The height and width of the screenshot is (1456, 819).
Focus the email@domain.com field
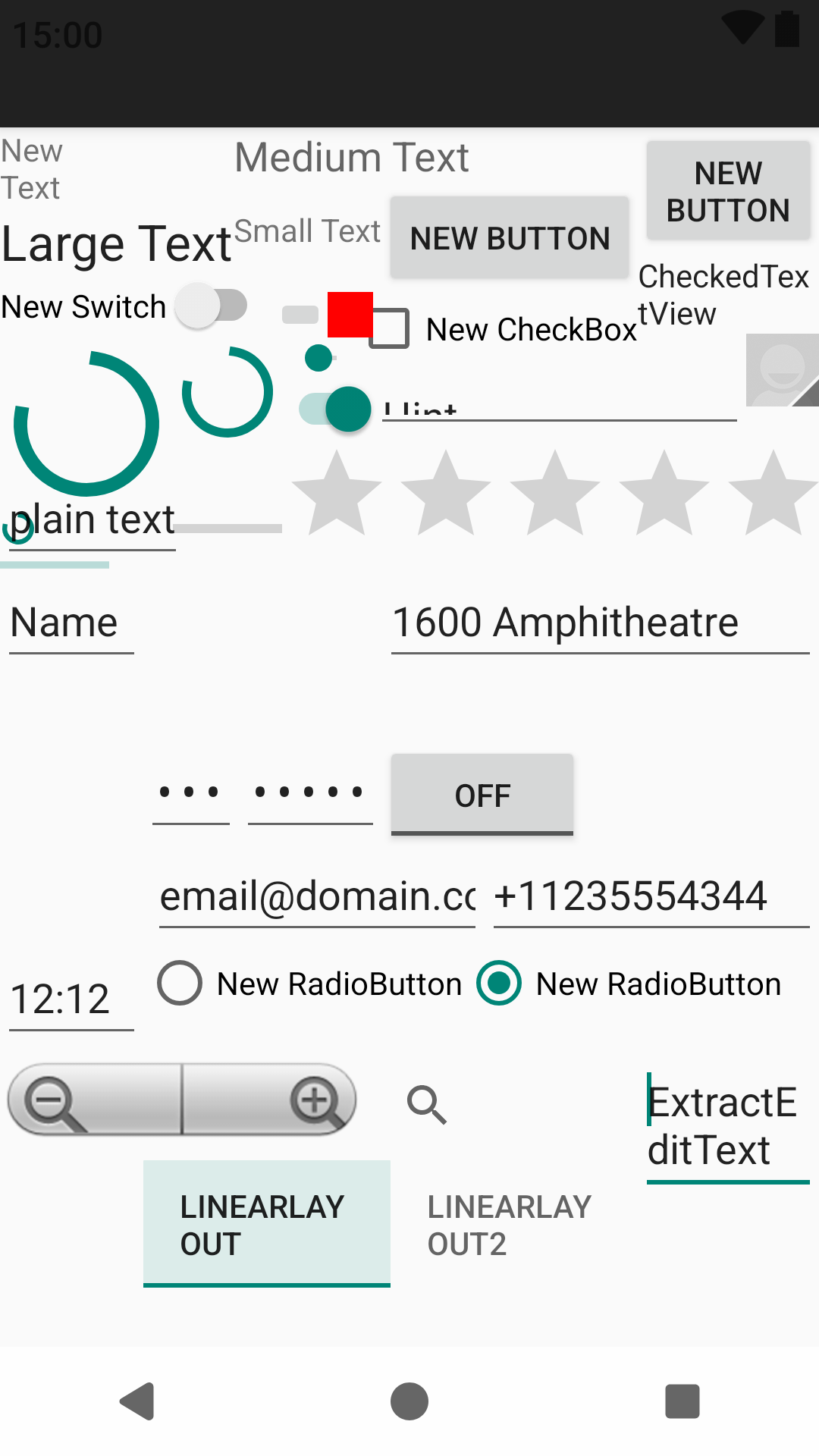click(317, 896)
